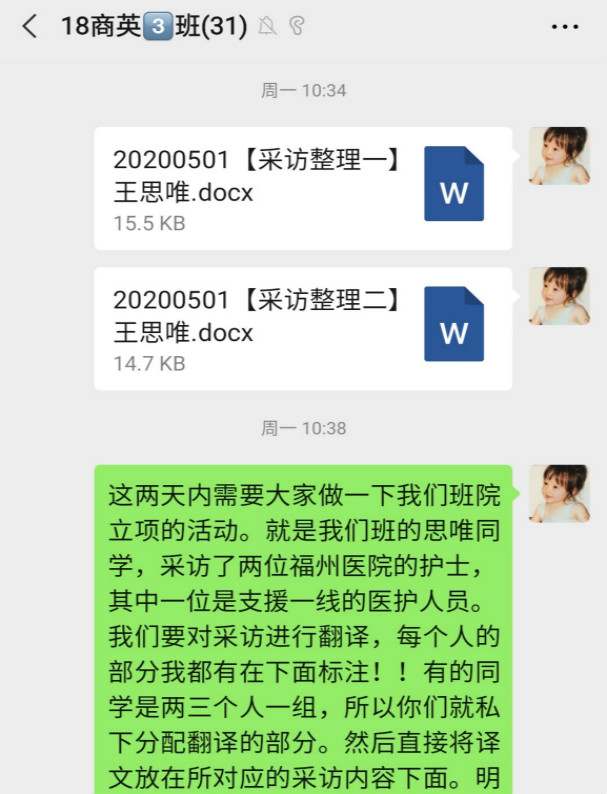The height and width of the screenshot is (794, 607).
Task: Go back from the 18商英3班 group chat
Action: (x=29, y=27)
